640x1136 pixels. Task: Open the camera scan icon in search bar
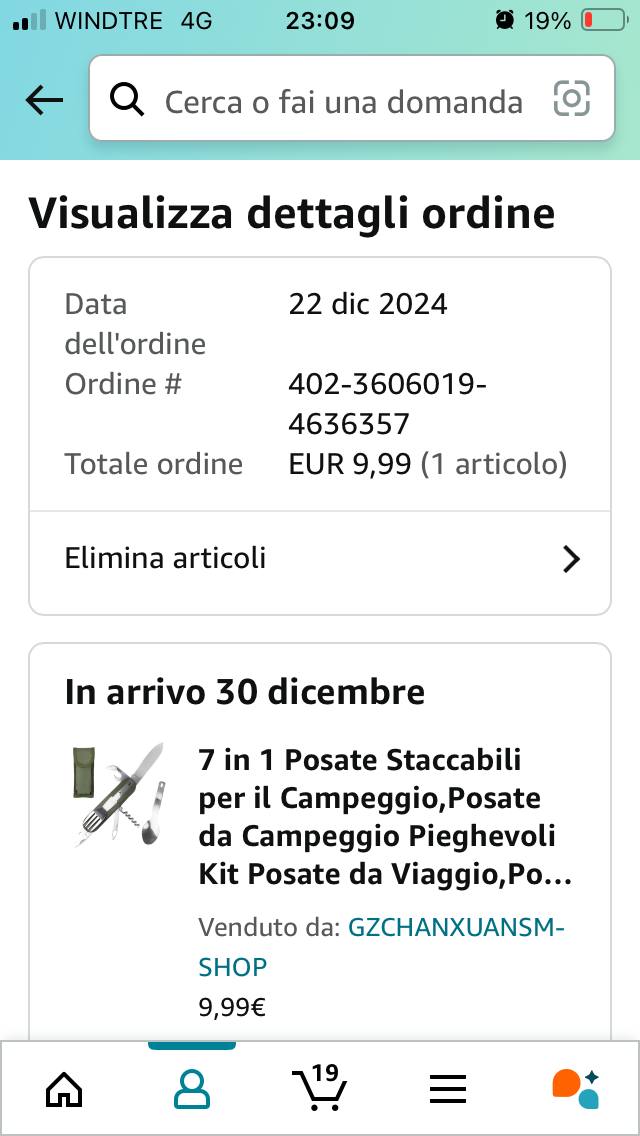[571, 100]
